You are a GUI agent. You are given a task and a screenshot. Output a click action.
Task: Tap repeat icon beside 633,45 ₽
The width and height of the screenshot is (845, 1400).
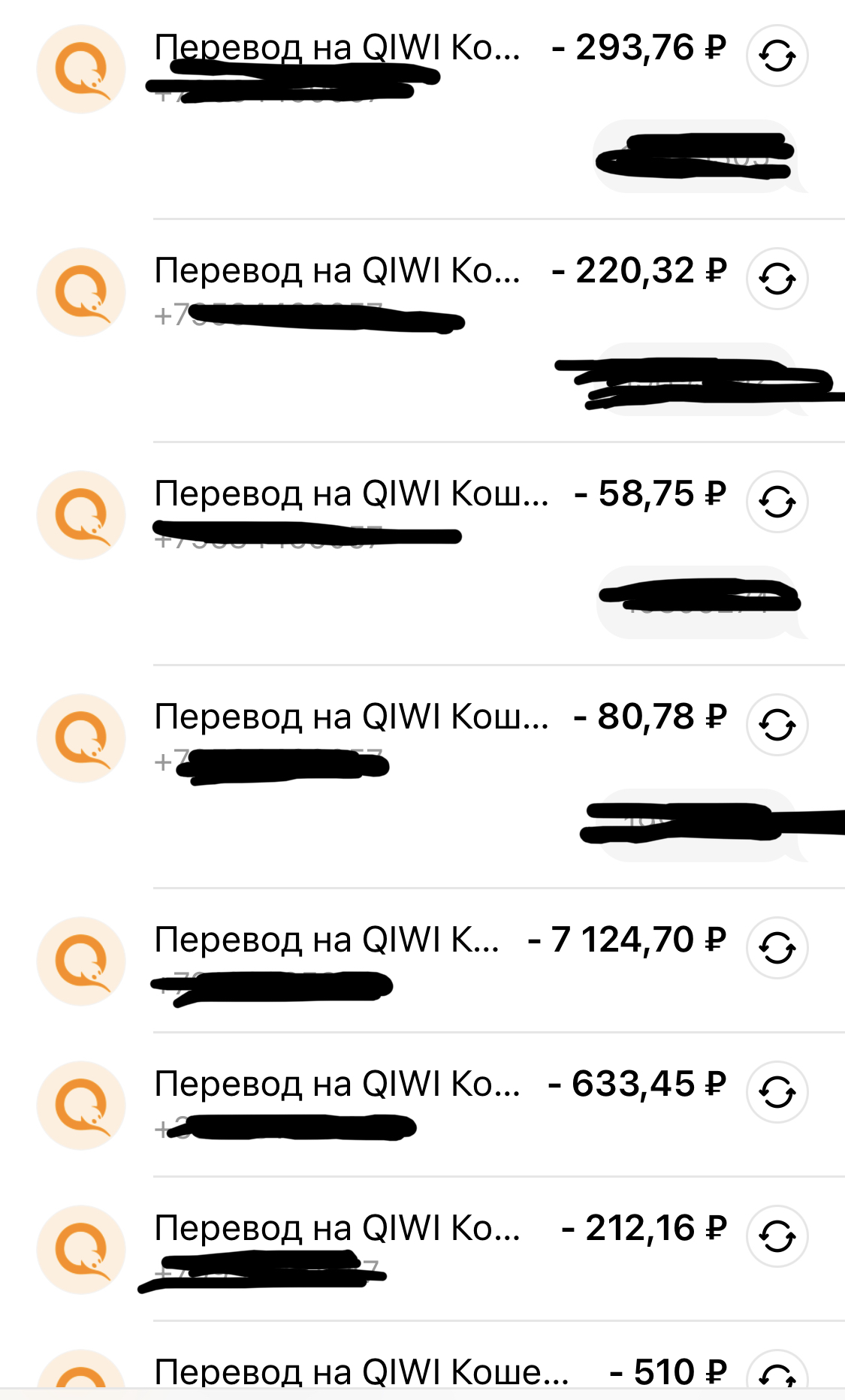pyautogui.click(x=777, y=1092)
